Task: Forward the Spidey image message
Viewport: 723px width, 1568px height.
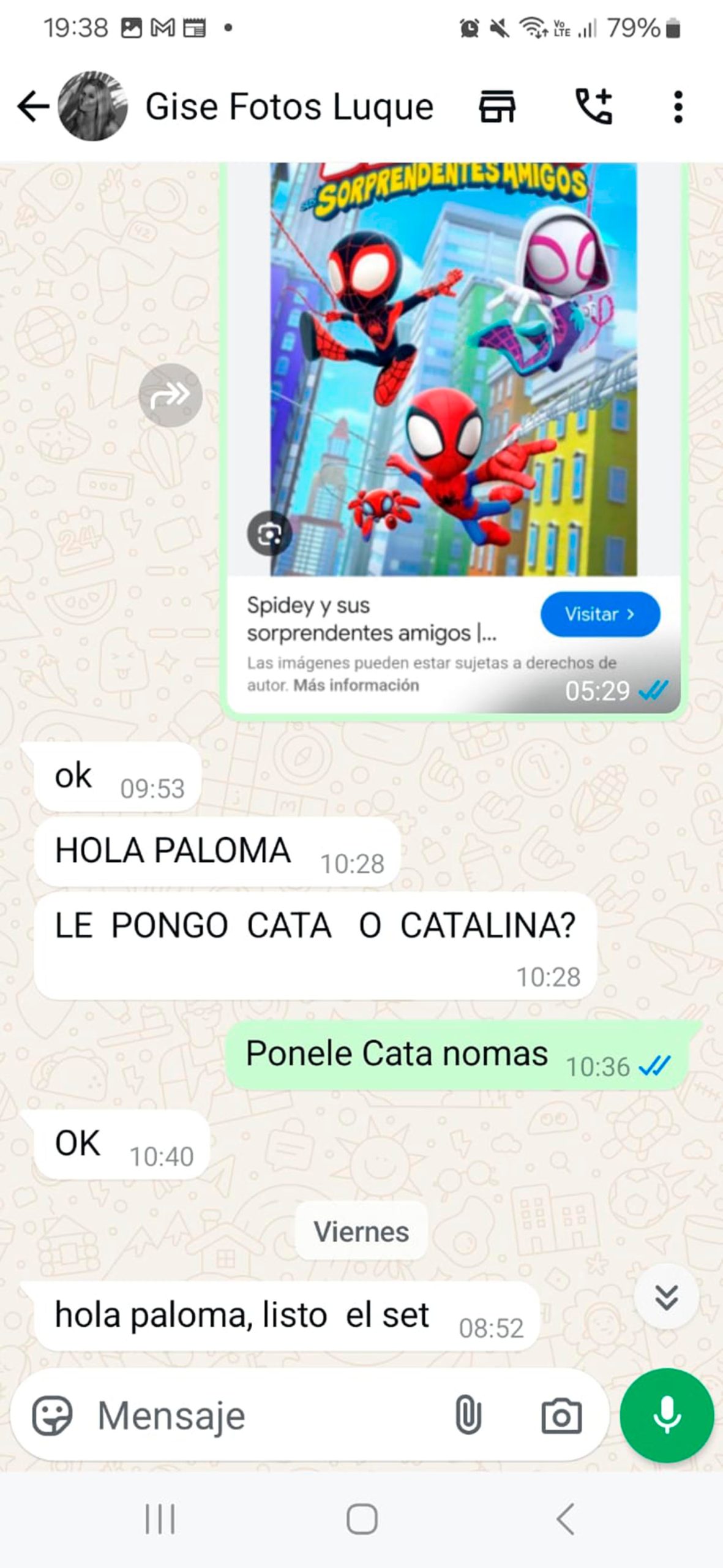Action: click(170, 395)
